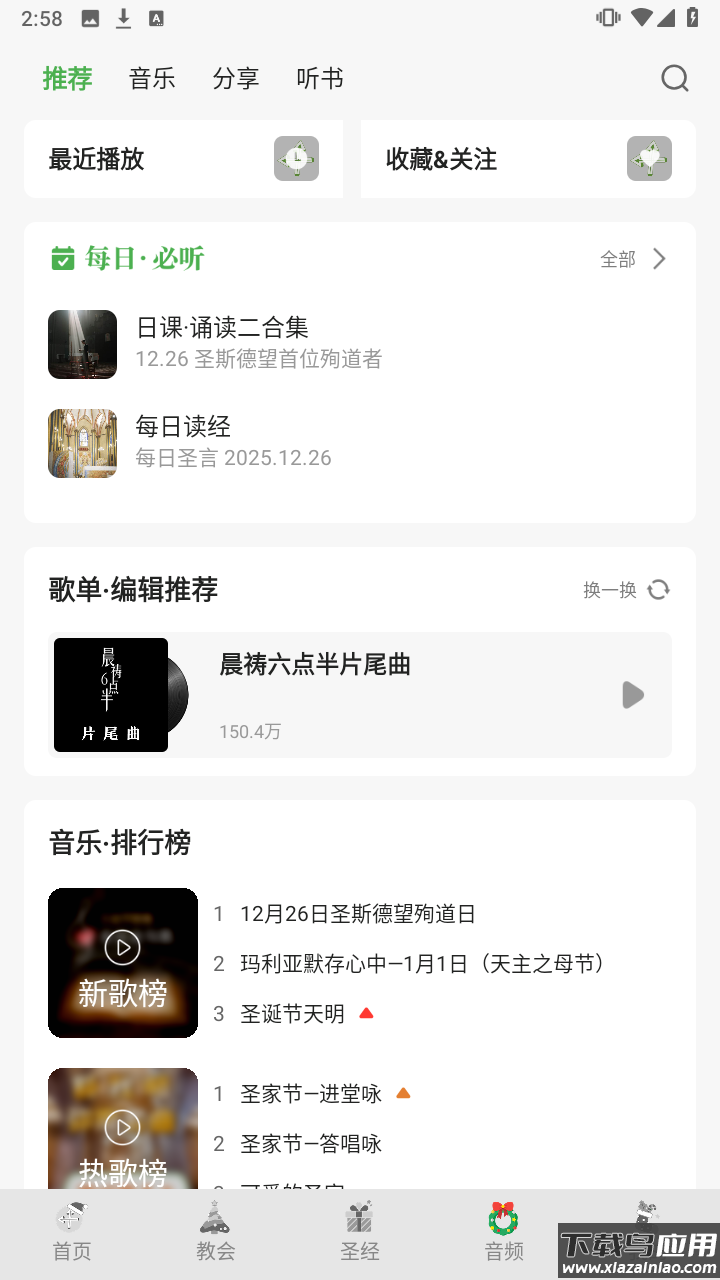Open the search magnifier icon
The height and width of the screenshot is (1280, 720).
[x=675, y=79]
